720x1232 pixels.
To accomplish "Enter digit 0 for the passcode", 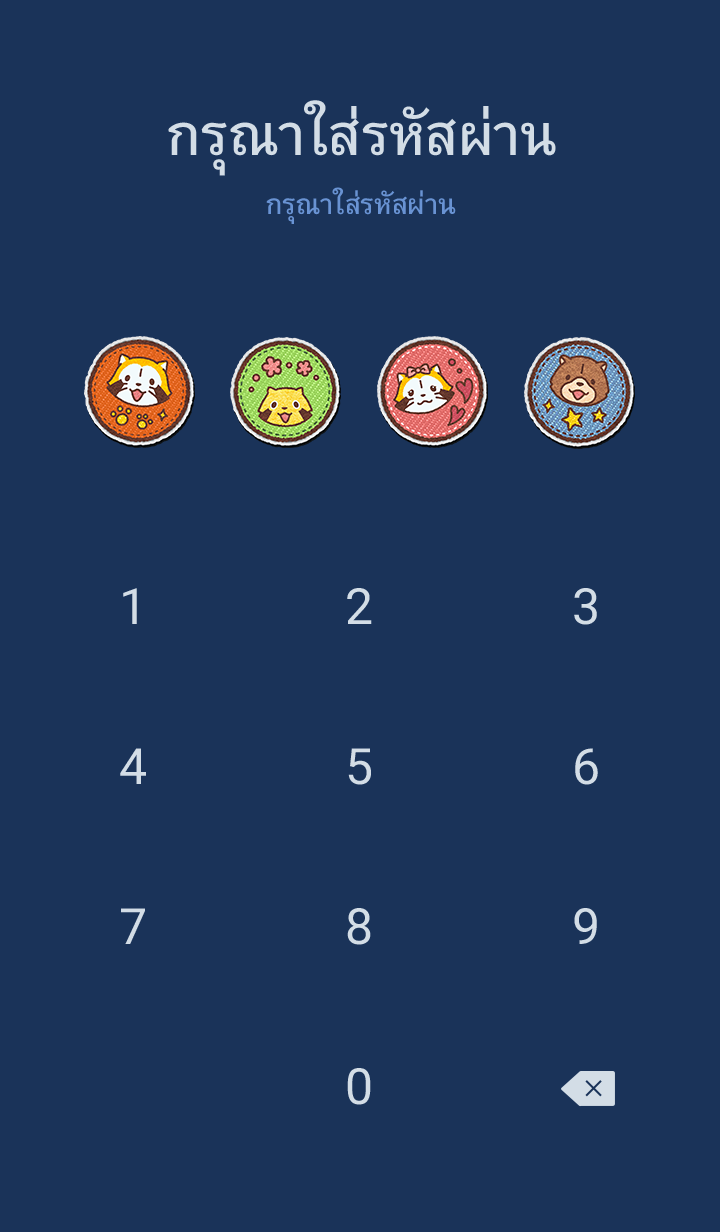I will [359, 1087].
